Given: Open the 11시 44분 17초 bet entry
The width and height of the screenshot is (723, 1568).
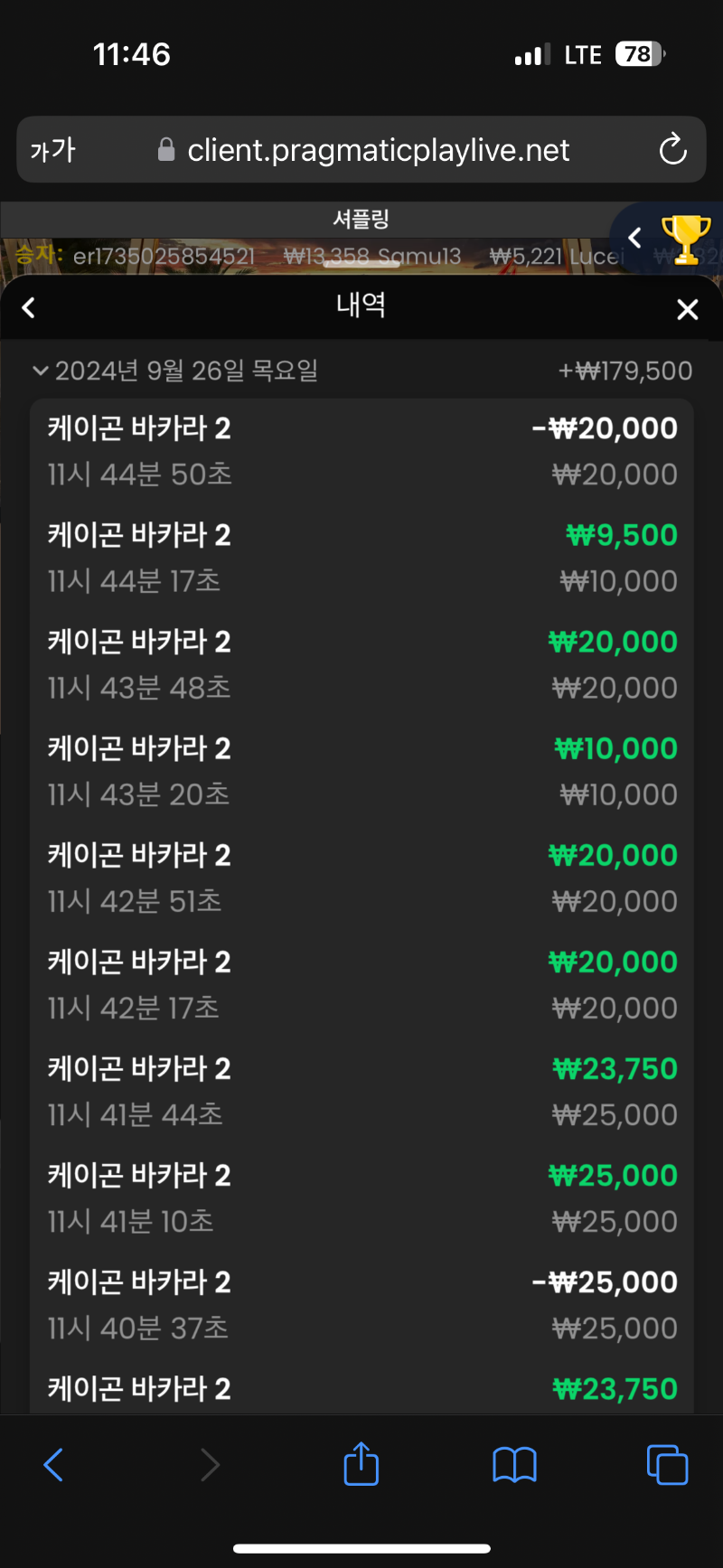Looking at the screenshot, I should (x=361, y=558).
